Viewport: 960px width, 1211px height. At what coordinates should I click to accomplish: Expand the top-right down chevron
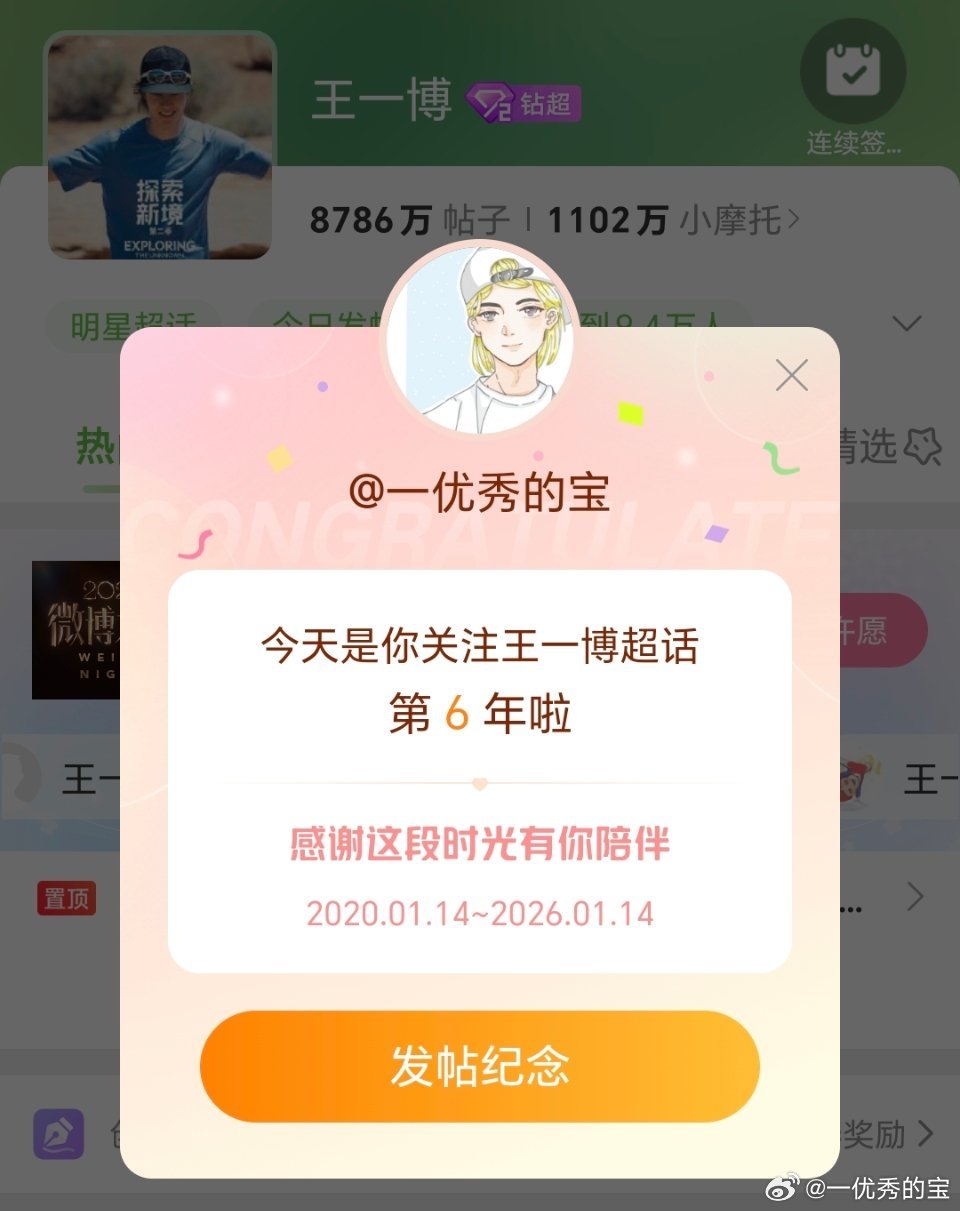pyautogui.click(x=908, y=323)
